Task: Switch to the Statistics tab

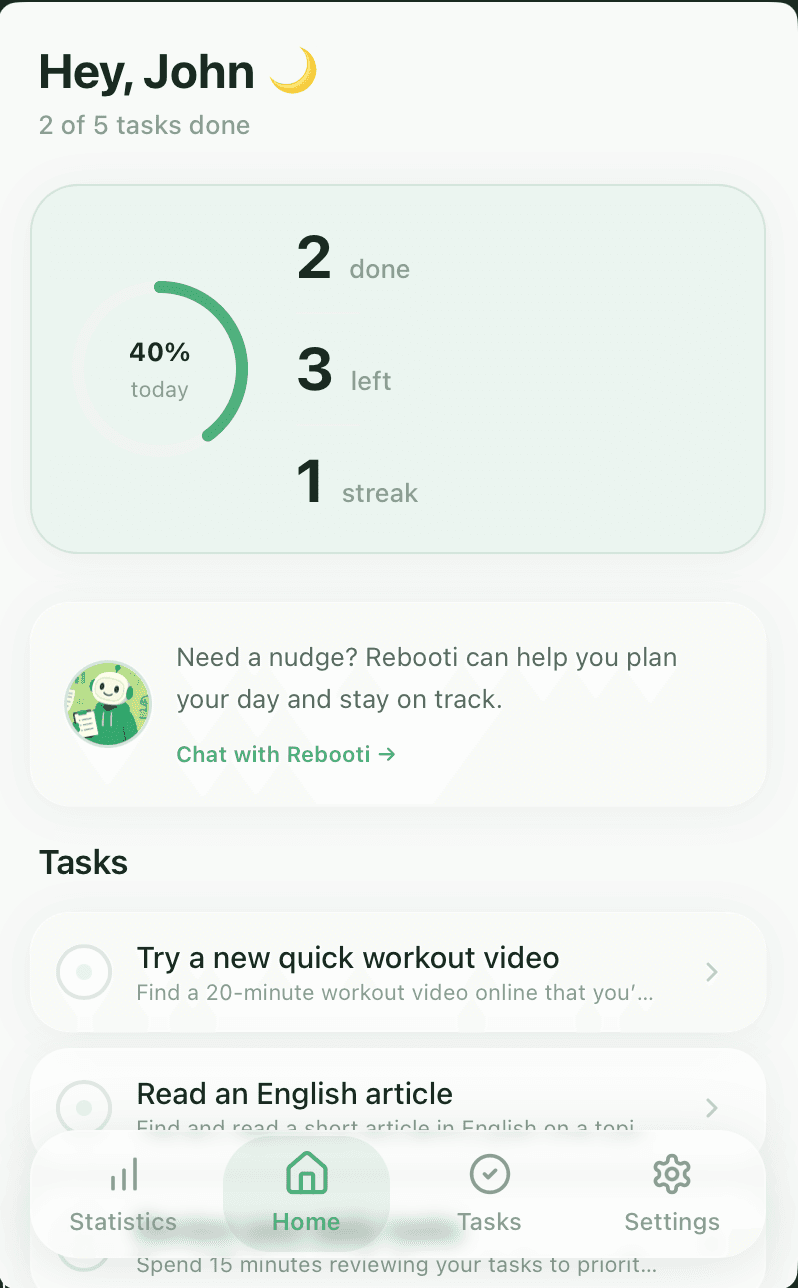Action: click(x=123, y=1194)
